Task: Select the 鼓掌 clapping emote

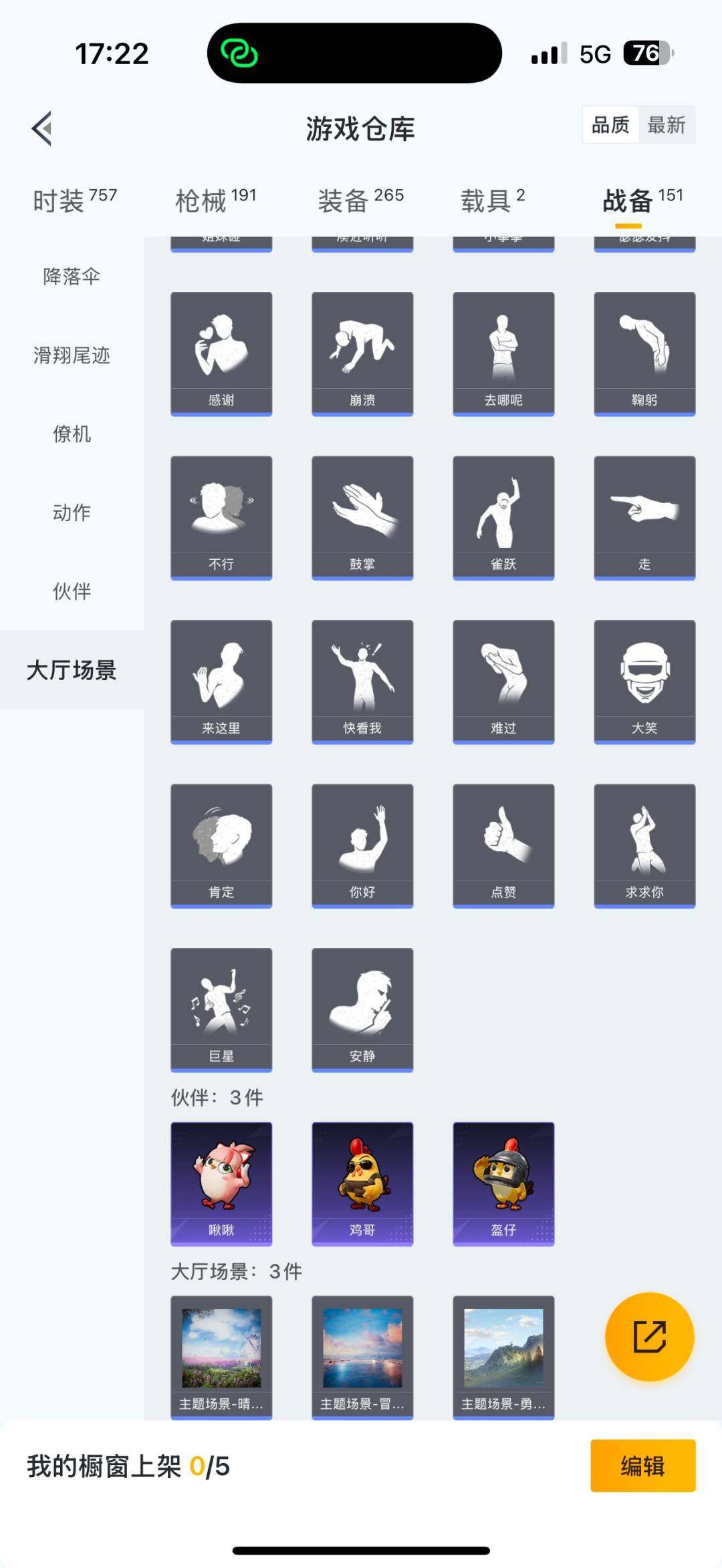Action: pyautogui.click(x=362, y=514)
